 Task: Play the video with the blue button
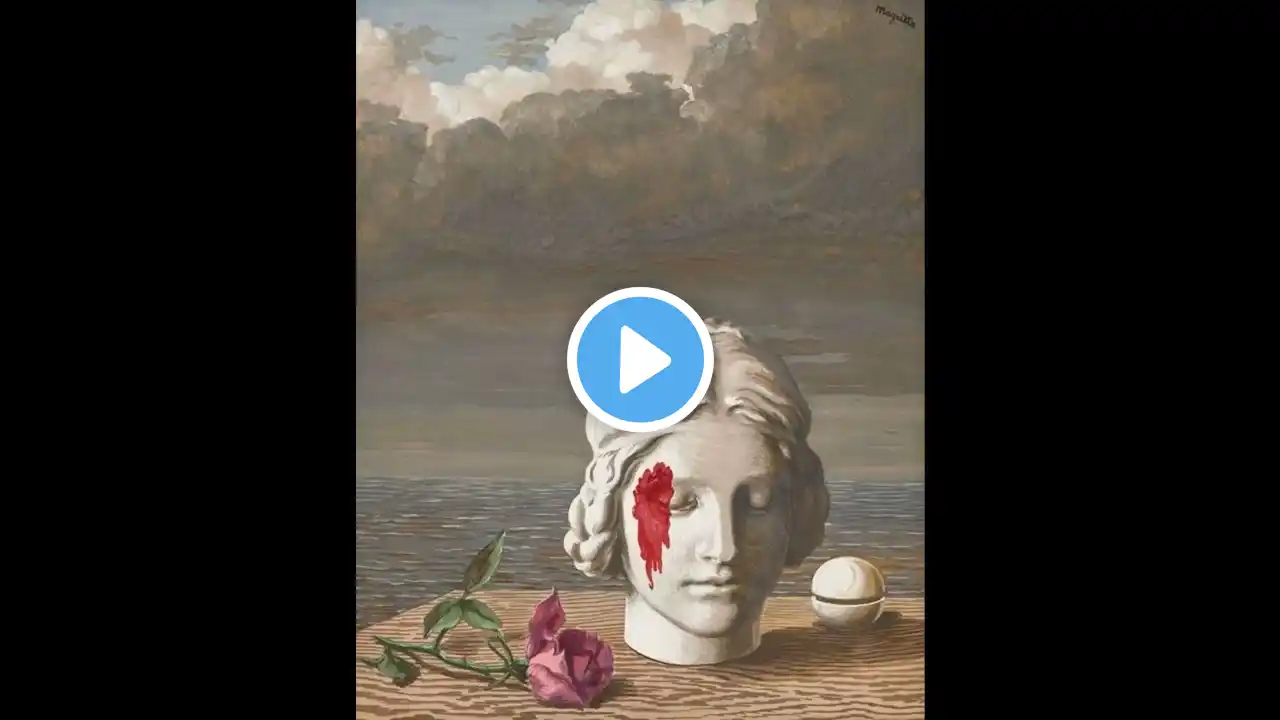pos(640,360)
